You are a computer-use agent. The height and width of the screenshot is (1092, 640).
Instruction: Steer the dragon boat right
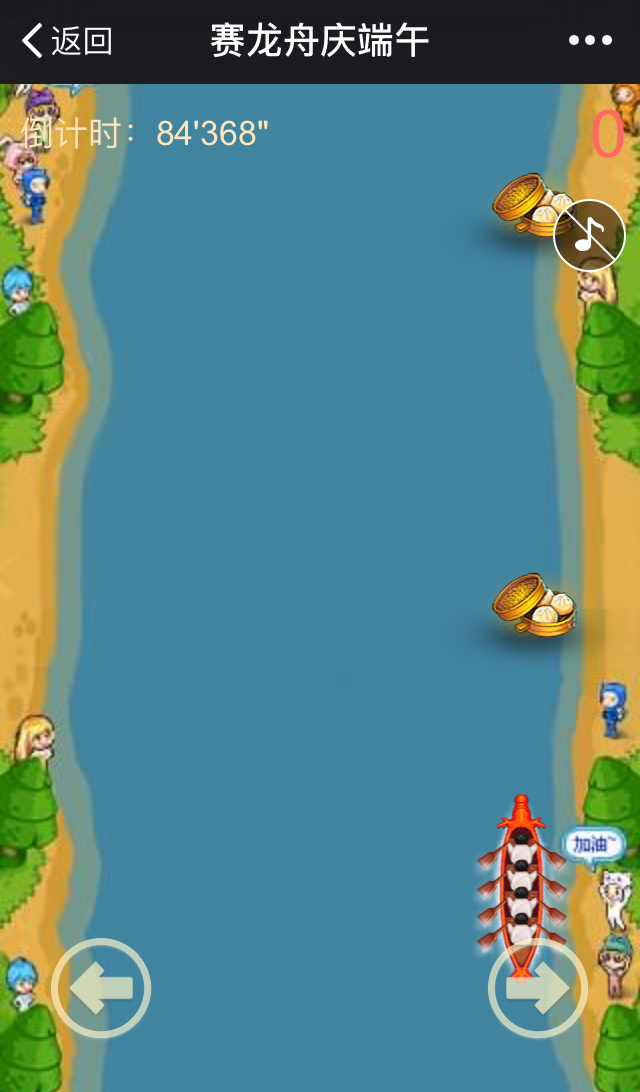click(x=537, y=988)
